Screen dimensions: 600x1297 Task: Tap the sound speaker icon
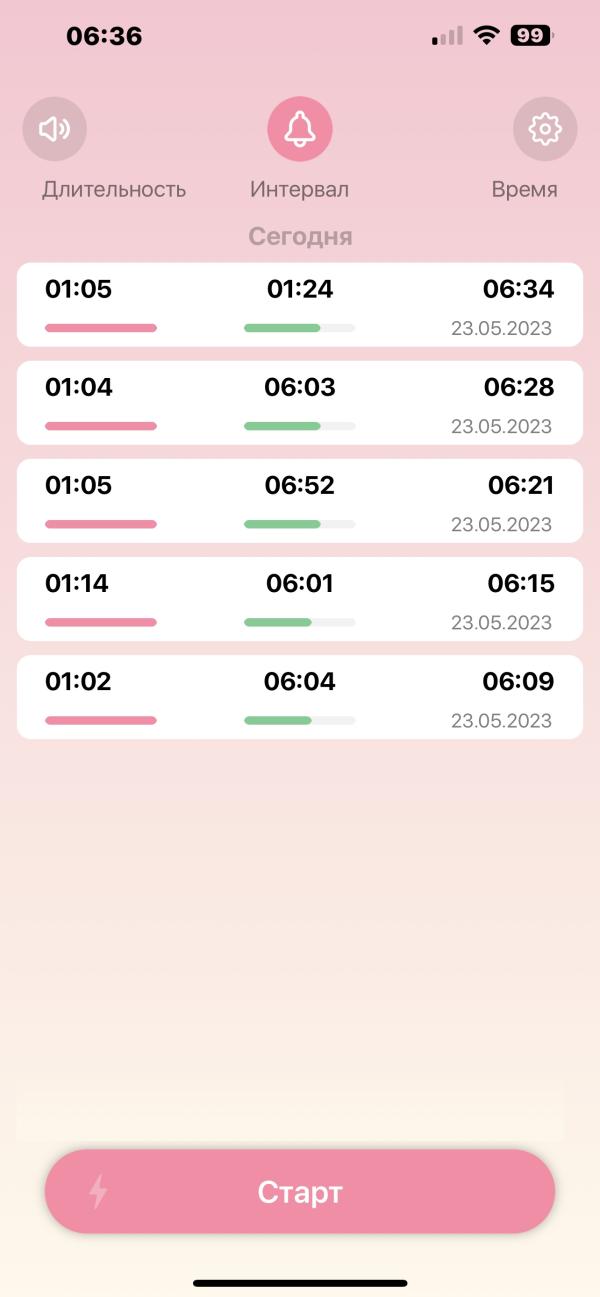click(x=55, y=129)
